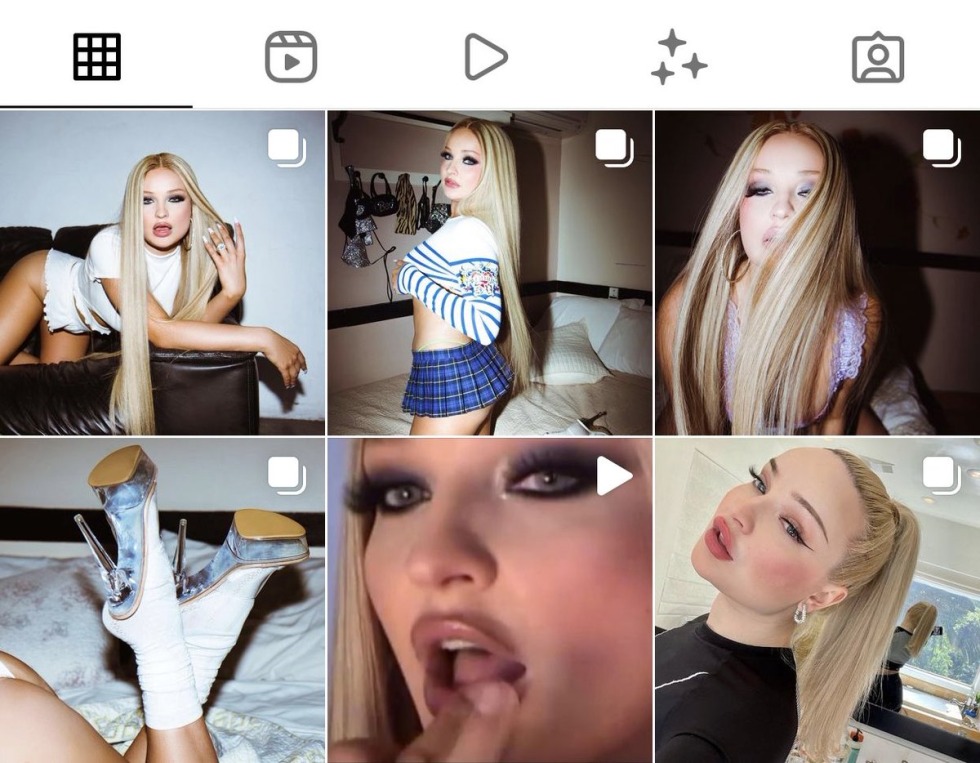Screen dimensions: 980x763
Task: Open the tagged photos tab
Action: click(877, 57)
